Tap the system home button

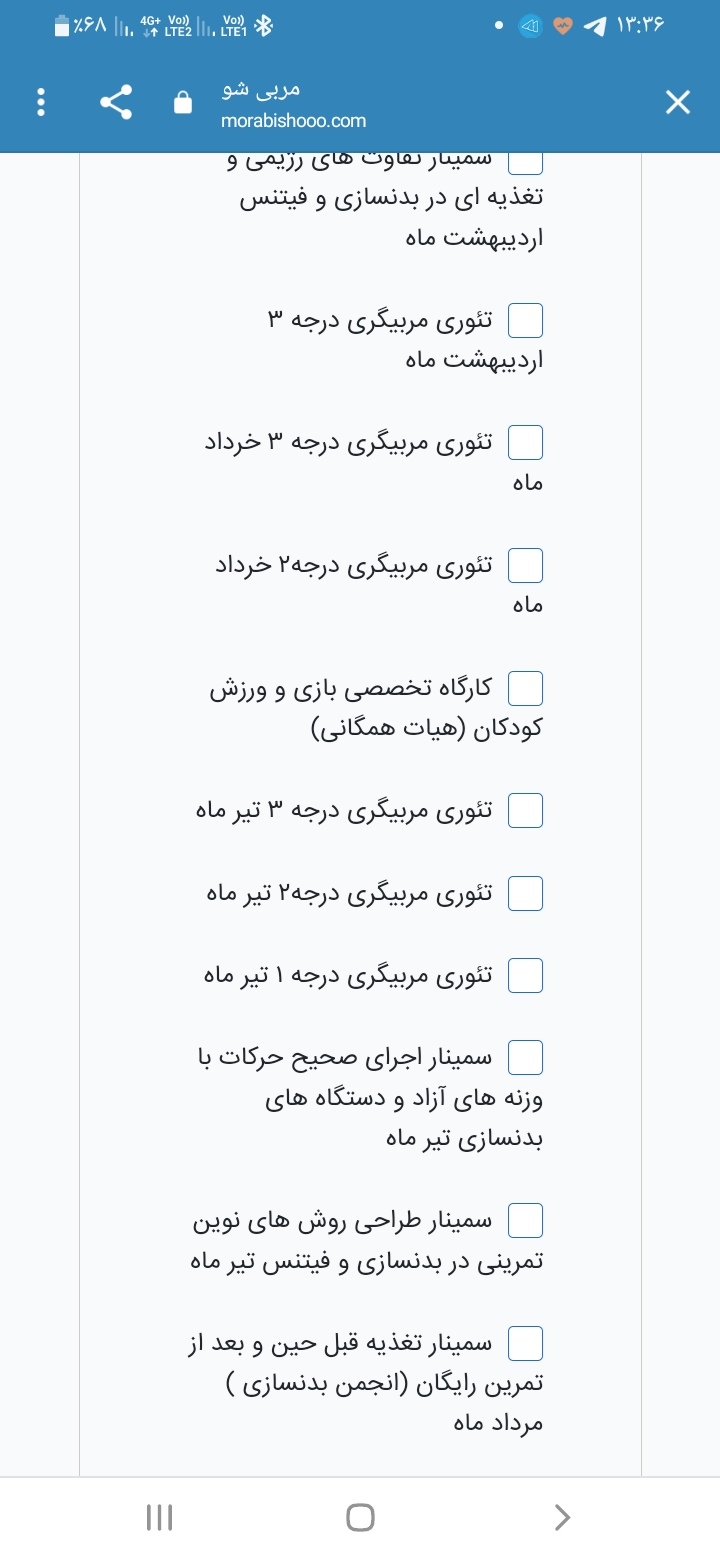tap(360, 1518)
